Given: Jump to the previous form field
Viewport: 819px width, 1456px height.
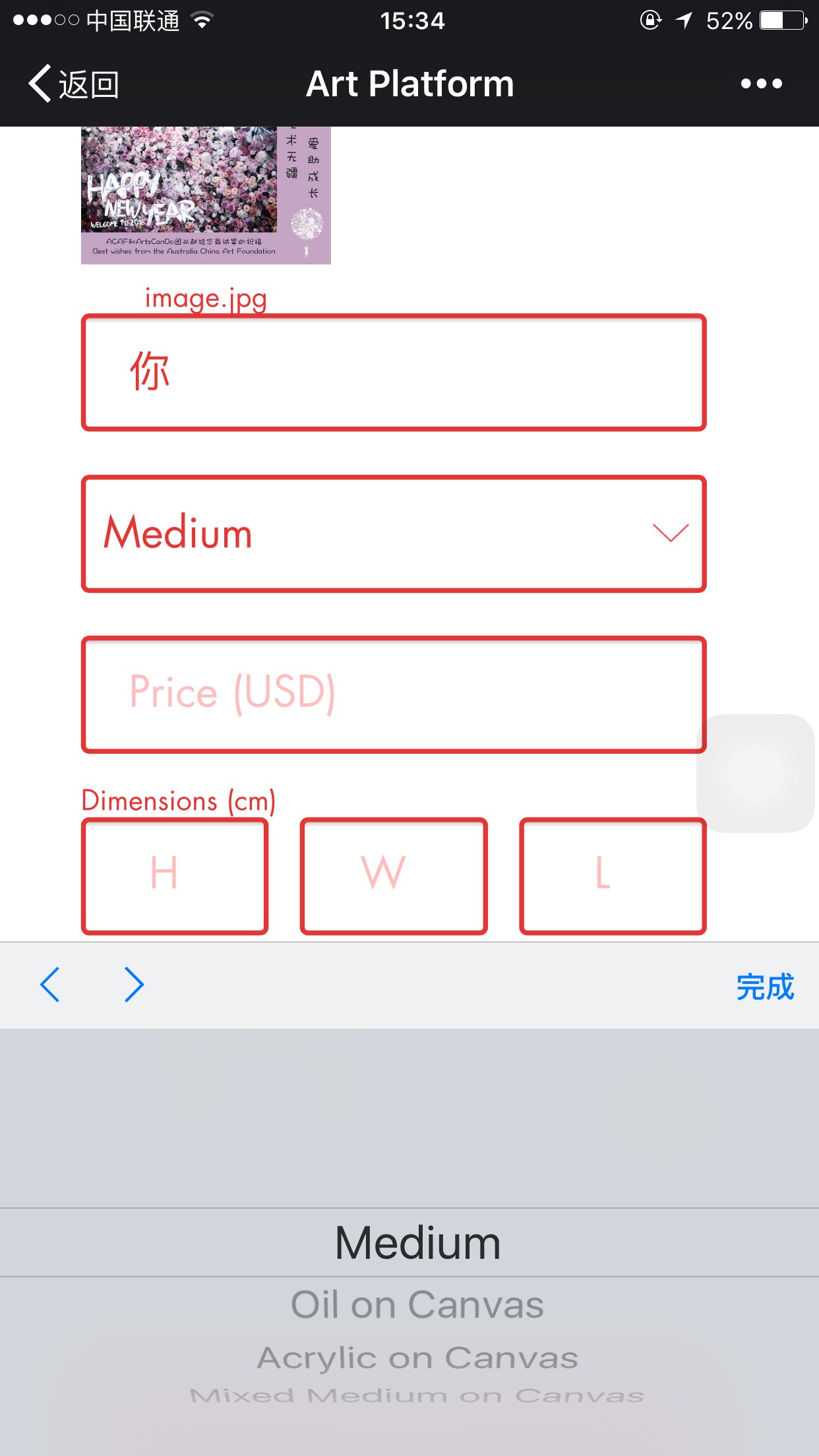Looking at the screenshot, I should (50, 985).
